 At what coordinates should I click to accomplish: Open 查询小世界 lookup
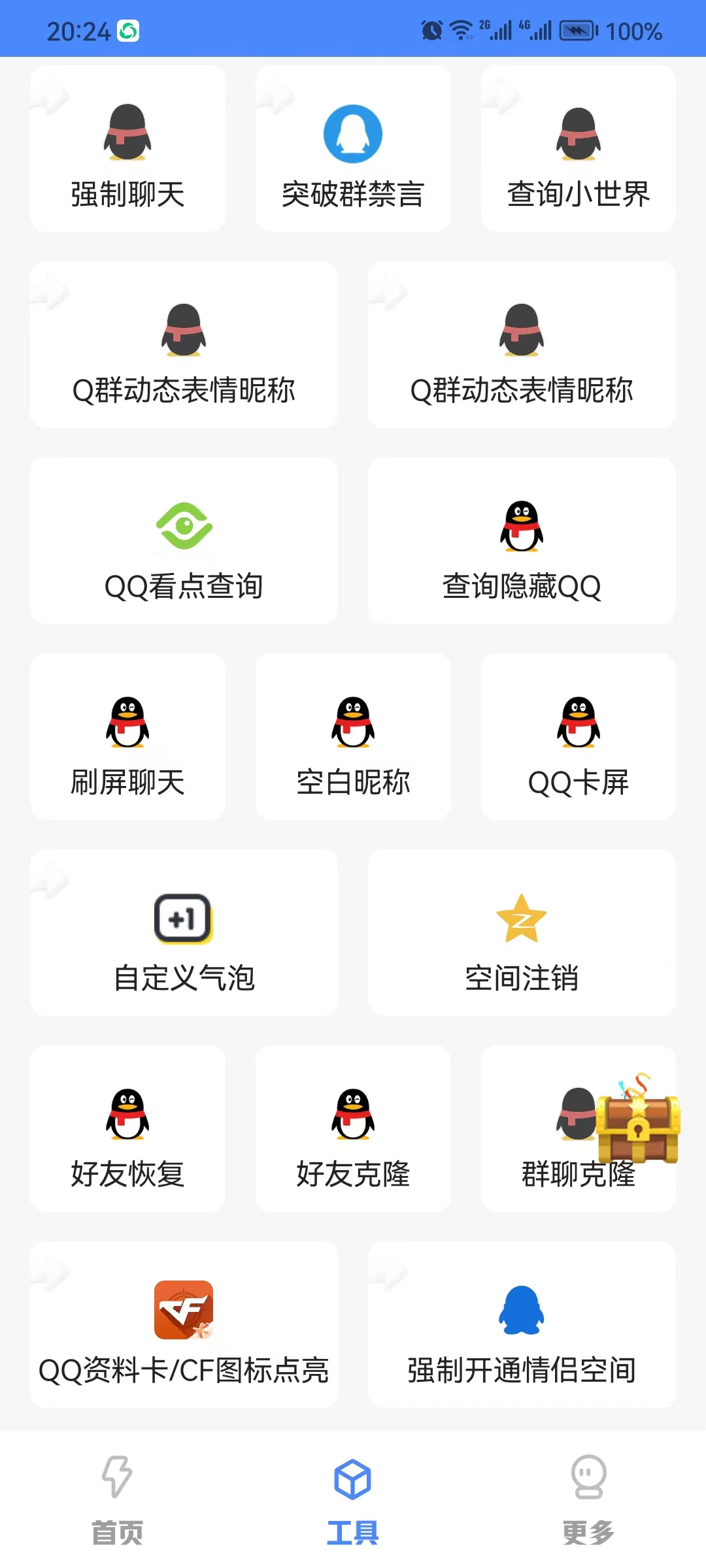click(x=578, y=149)
